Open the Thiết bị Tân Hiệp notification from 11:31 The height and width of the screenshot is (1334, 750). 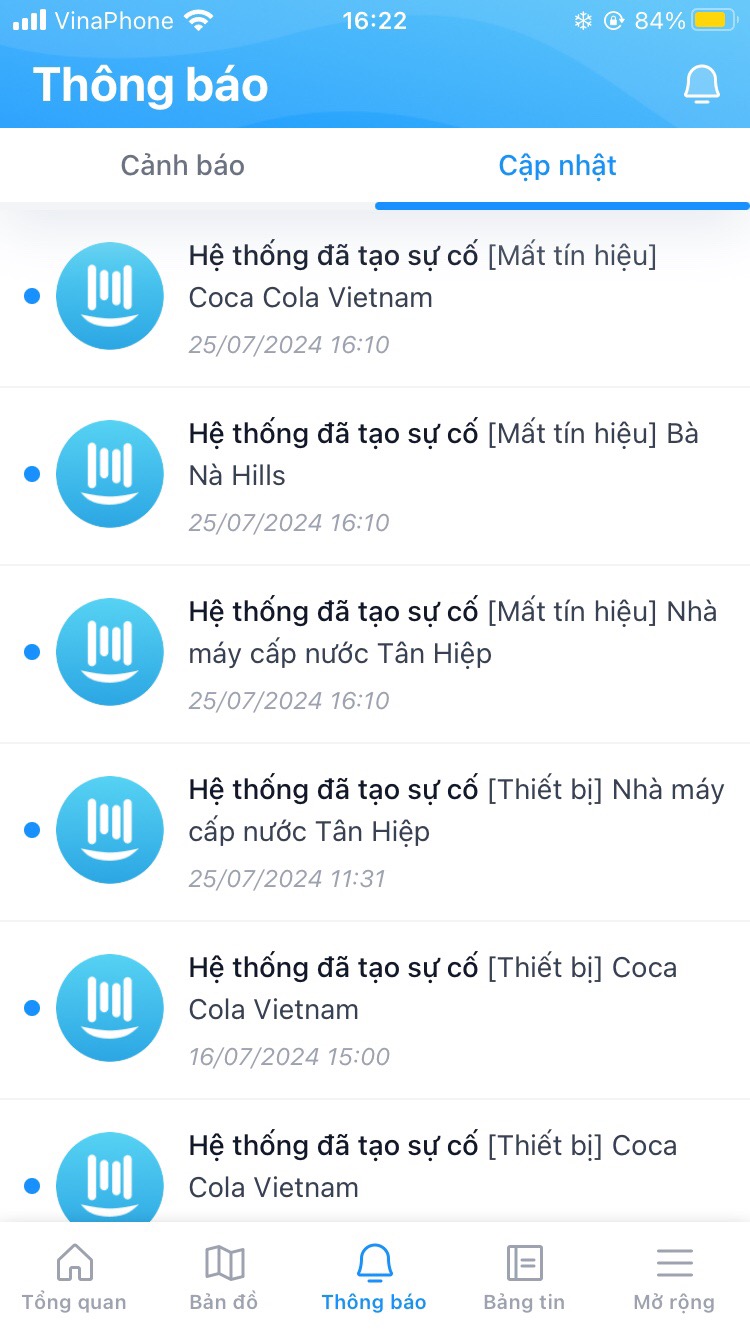click(375, 832)
